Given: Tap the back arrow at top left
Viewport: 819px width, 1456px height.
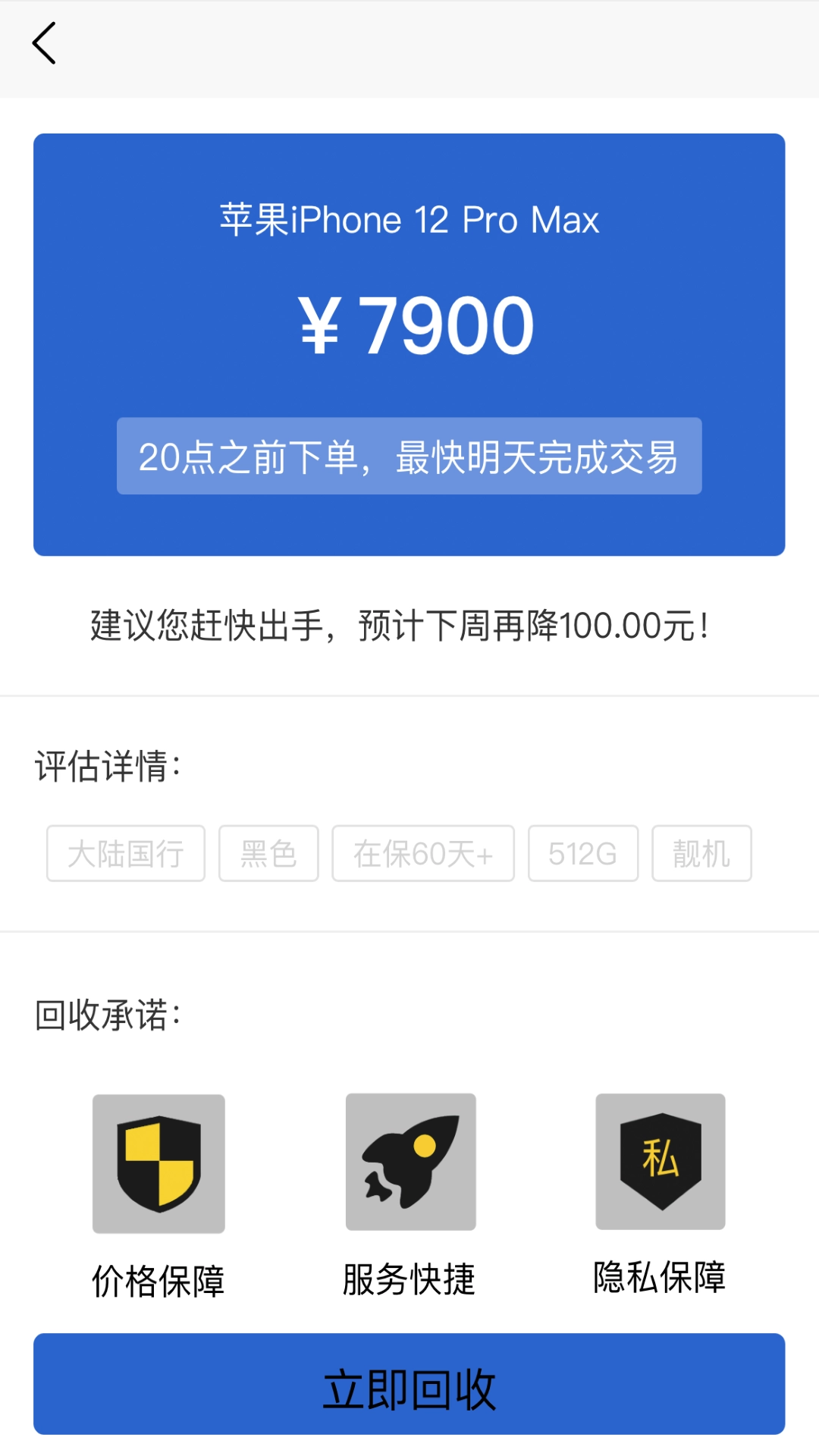Looking at the screenshot, I should click(45, 42).
